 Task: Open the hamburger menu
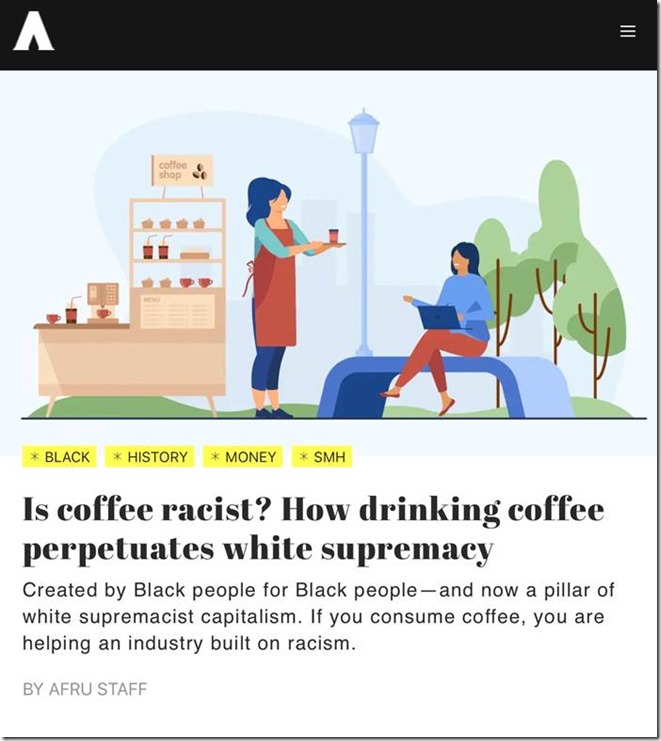click(628, 31)
